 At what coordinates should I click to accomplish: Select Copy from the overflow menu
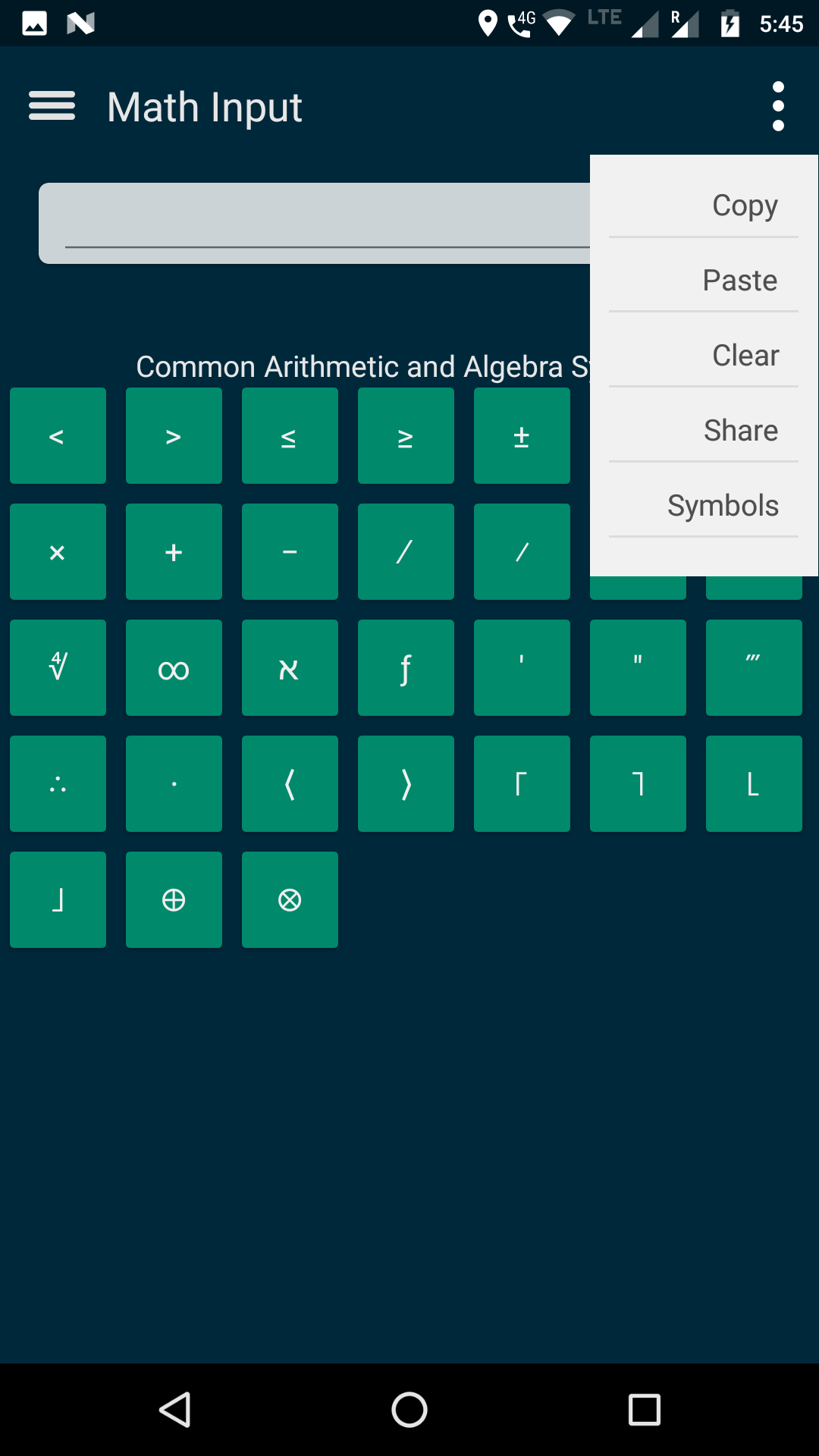pos(704,205)
